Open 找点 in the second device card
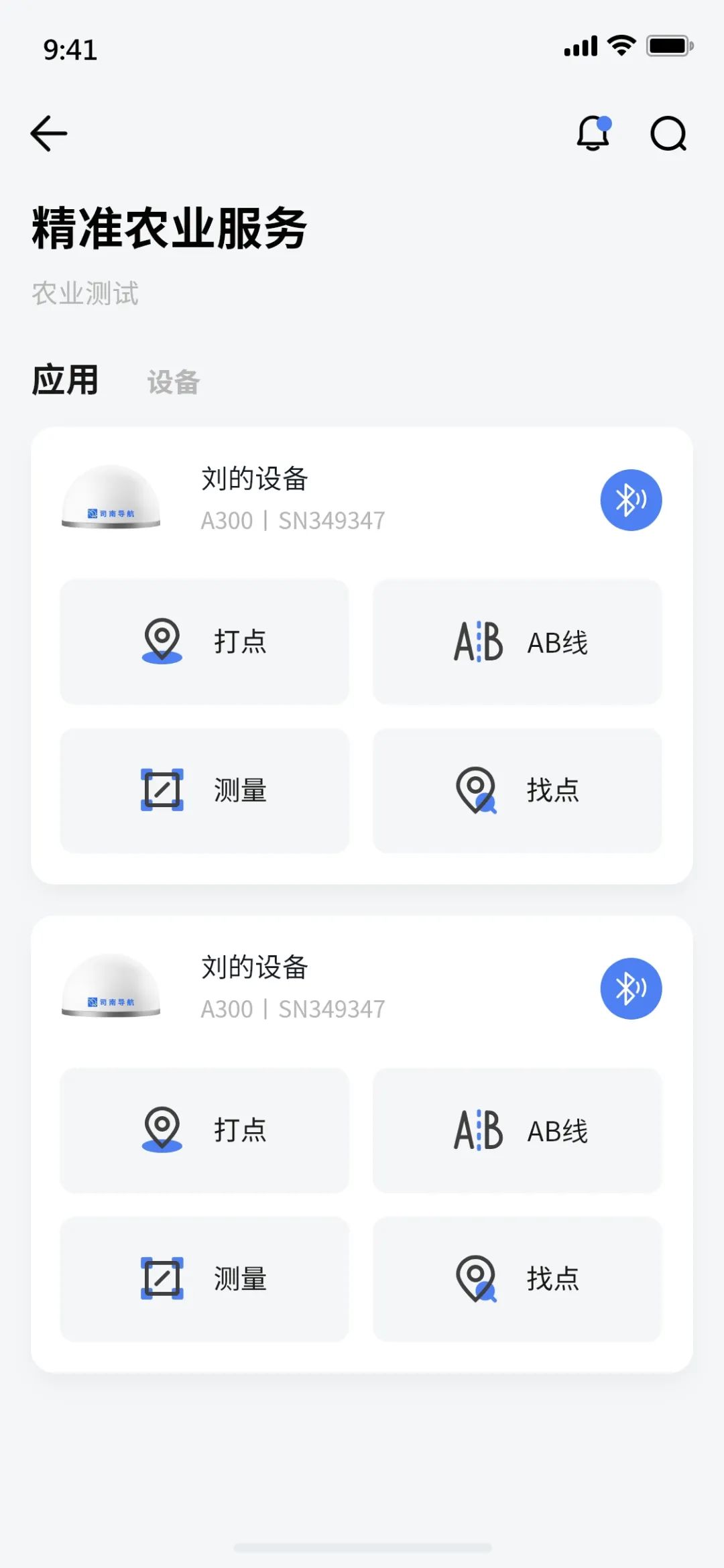The height and width of the screenshot is (1568, 724). (517, 1279)
